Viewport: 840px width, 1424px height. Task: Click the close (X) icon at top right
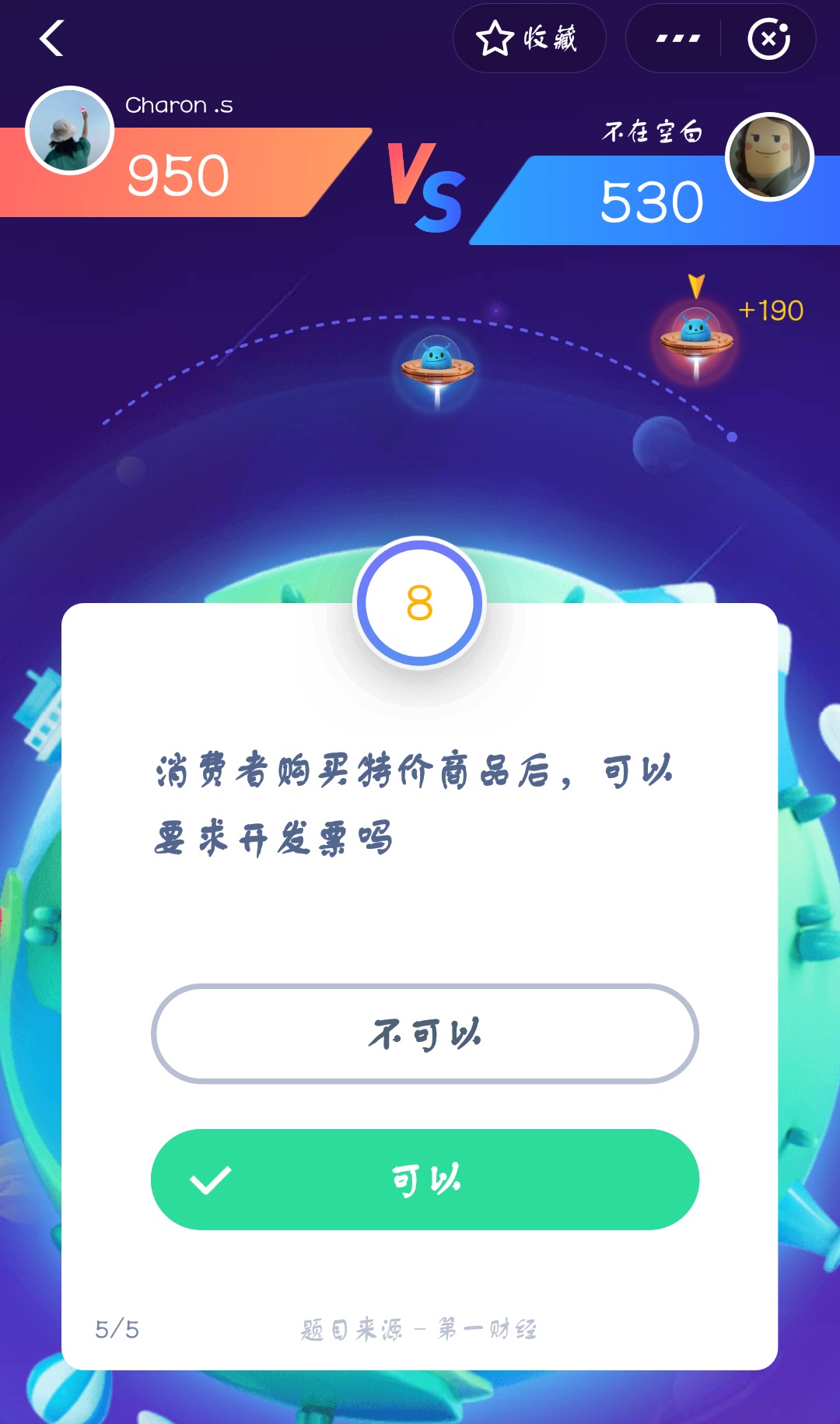point(770,37)
